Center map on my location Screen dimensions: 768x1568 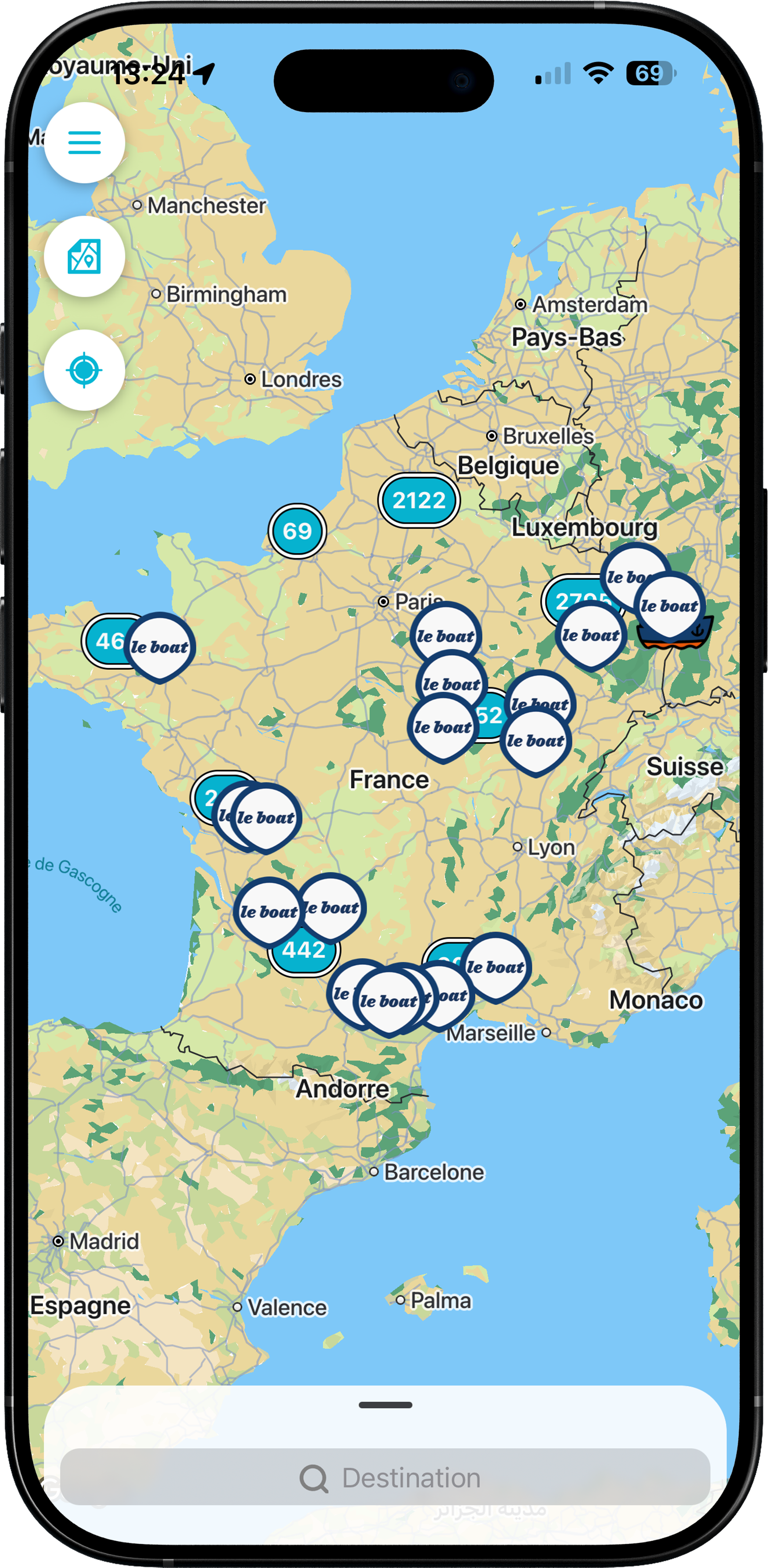pyautogui.click(x=85, y=370)
